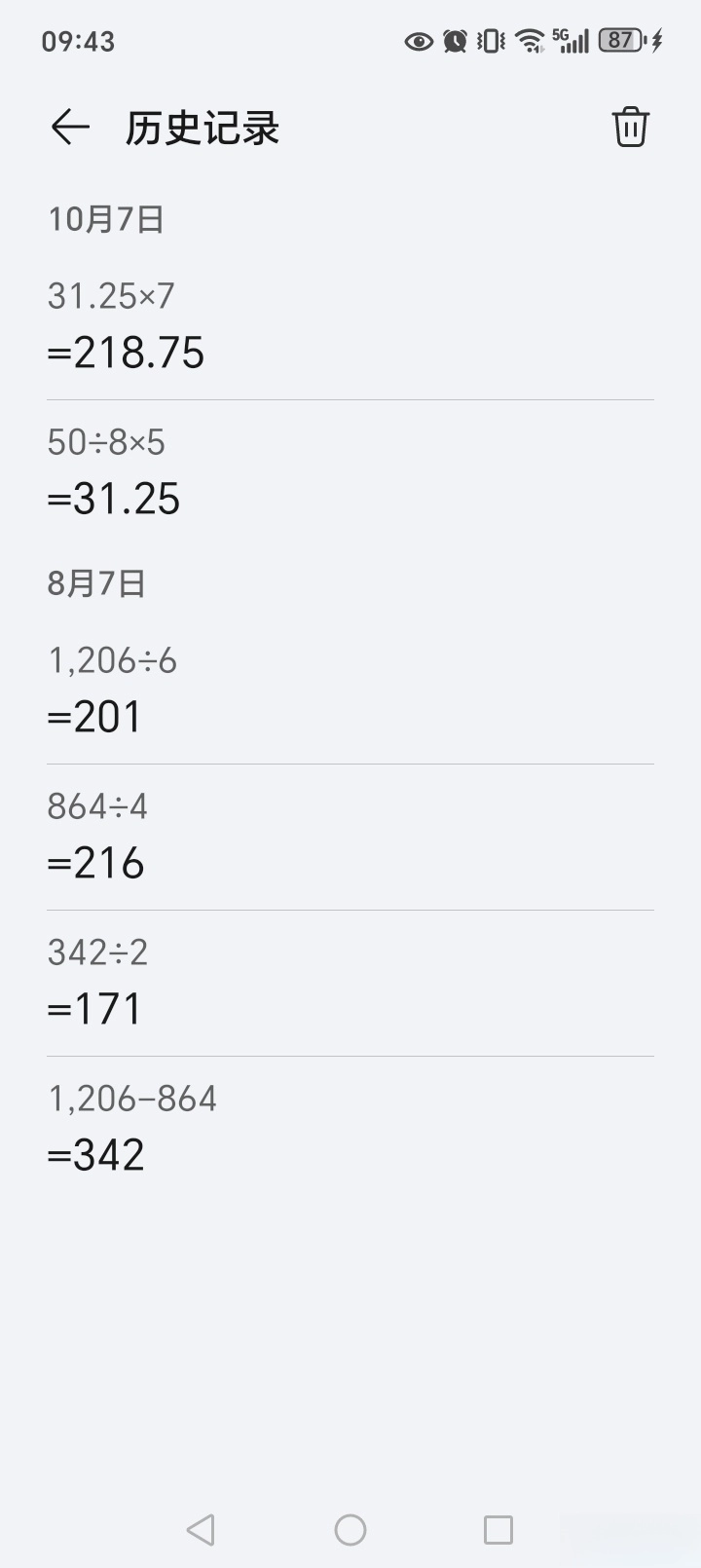Click the back arrow in the header
The width and height of the screenshot is (701, 1568).
(x=68, y=127)
